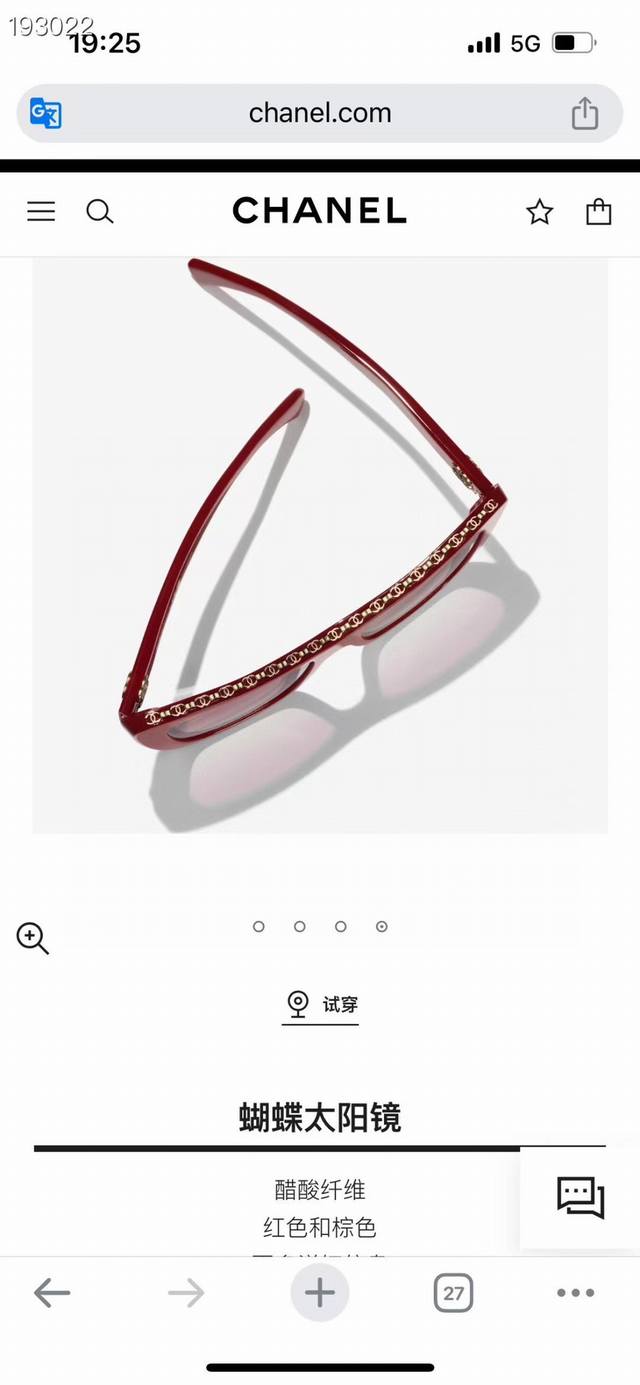Translate this page
Screen dimensions: 640x1385
(46, 113)
